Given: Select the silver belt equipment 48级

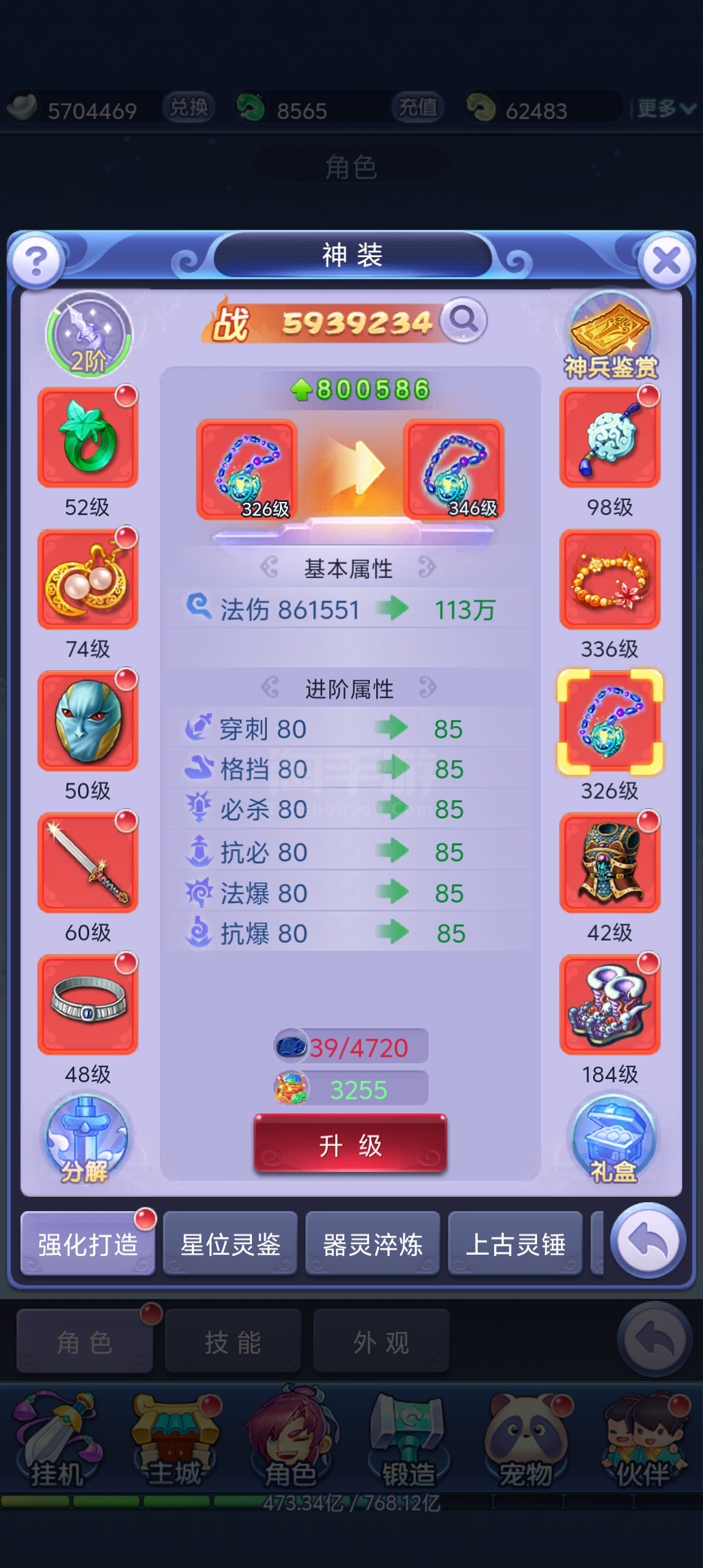Looking at the screenshot, I should click(88, 1005).
